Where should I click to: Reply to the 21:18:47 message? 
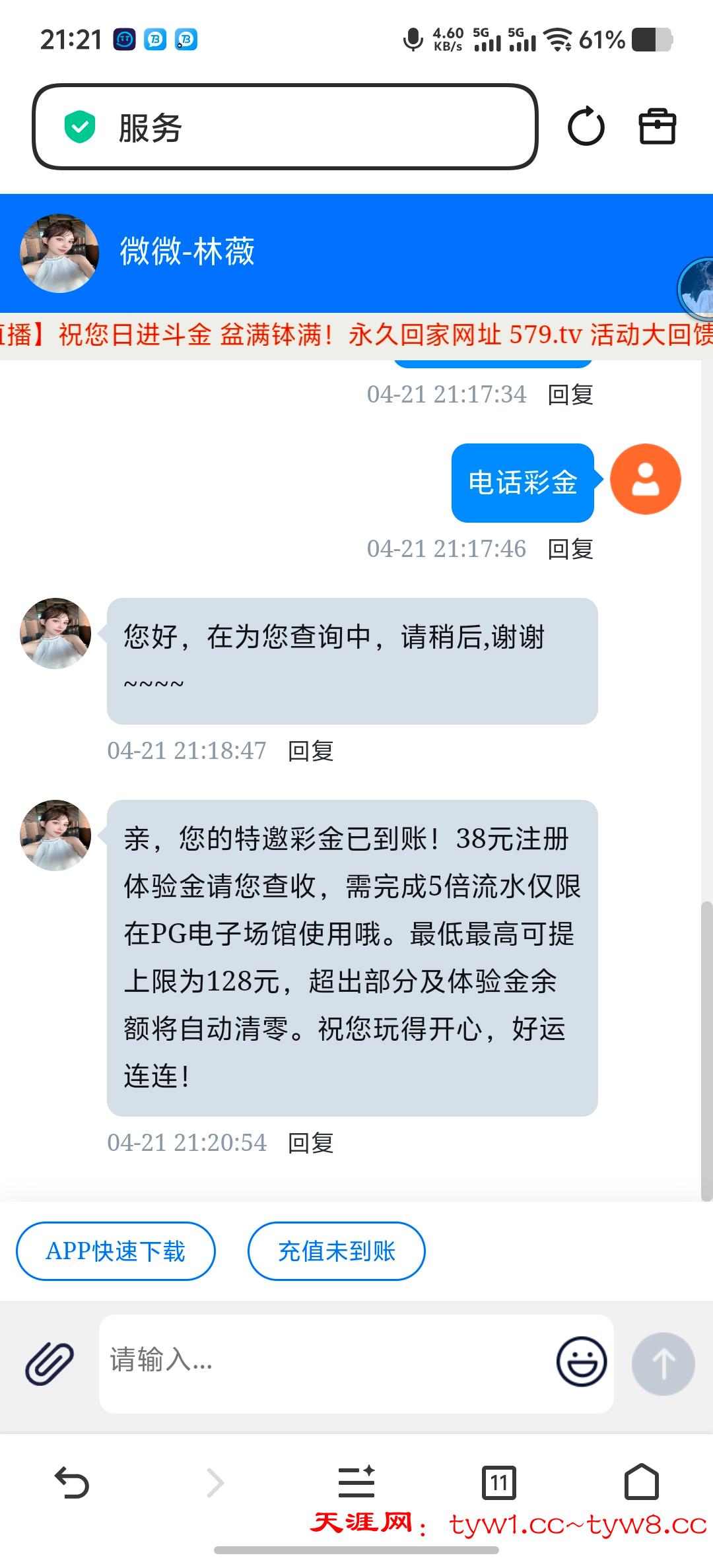pos(310,751)
